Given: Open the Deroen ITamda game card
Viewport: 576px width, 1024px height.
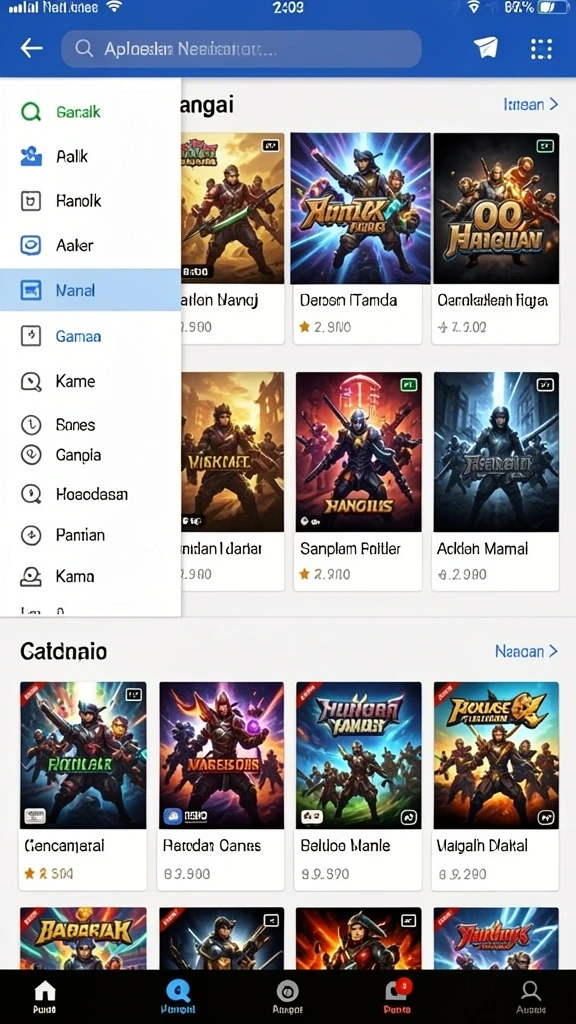Looking at the screenshot, I should [360, 238].
